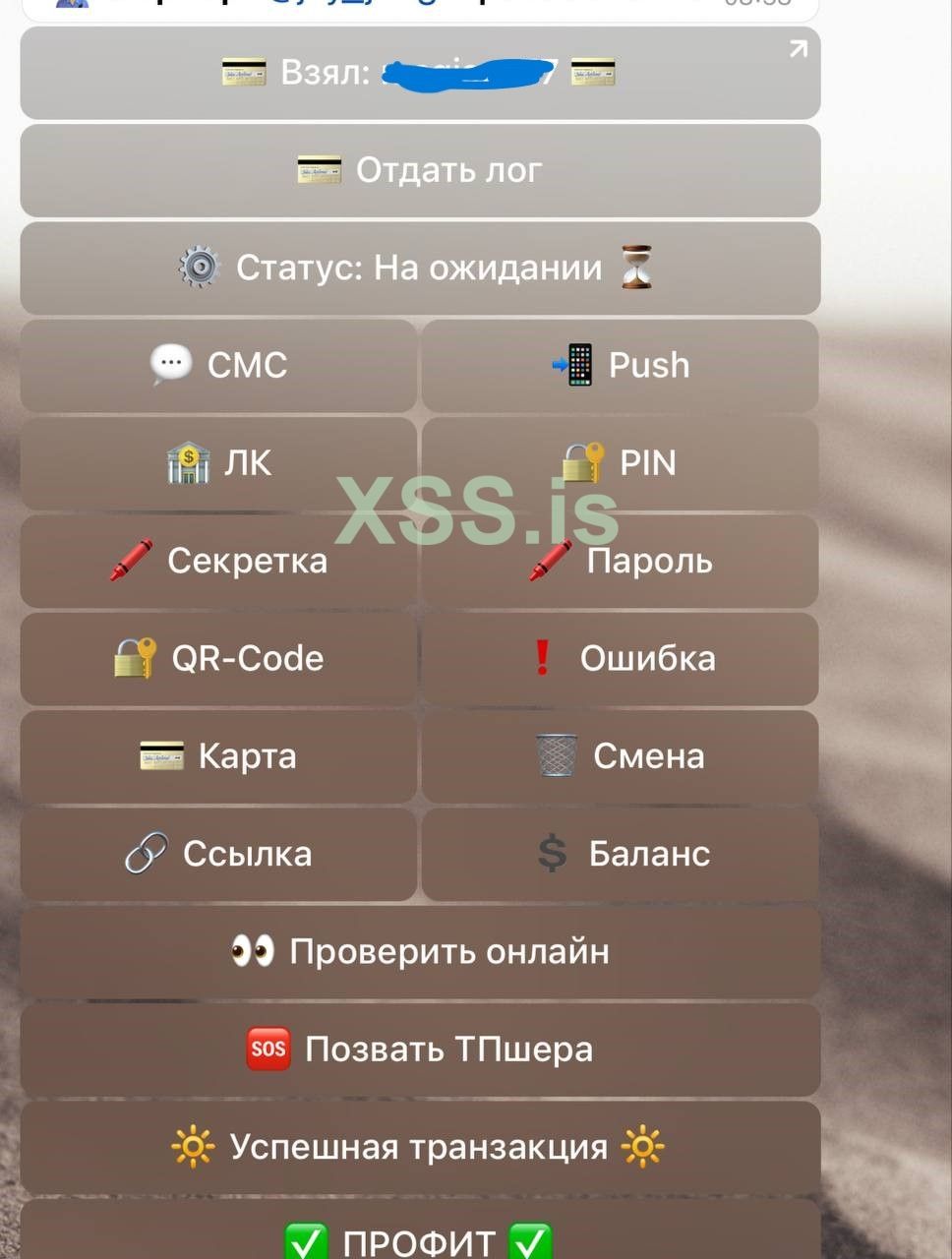Image resolution: width=952 pixels, height=1259 pixels.
Task: Select the "Отдать лог" button
Action: tap(420, 170)
